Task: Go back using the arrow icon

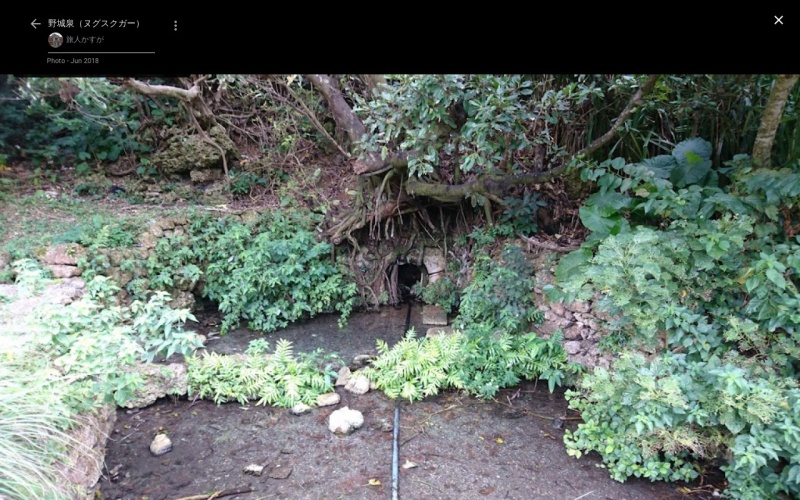Action: [35, 24]
